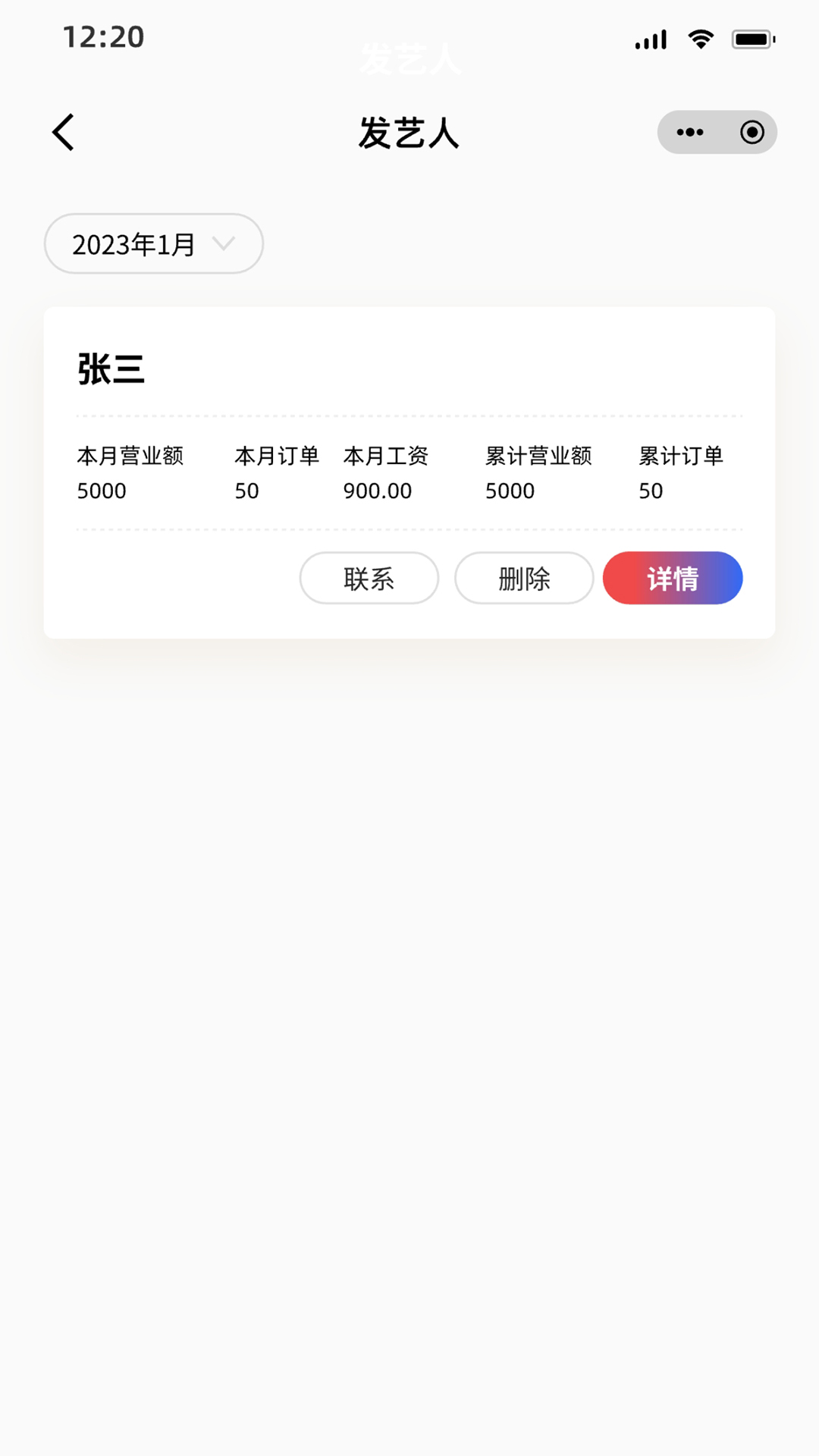Viewport: 819px width, 1456px height.
Task: Tap the back arrow to return
Action: click(63, 131)
